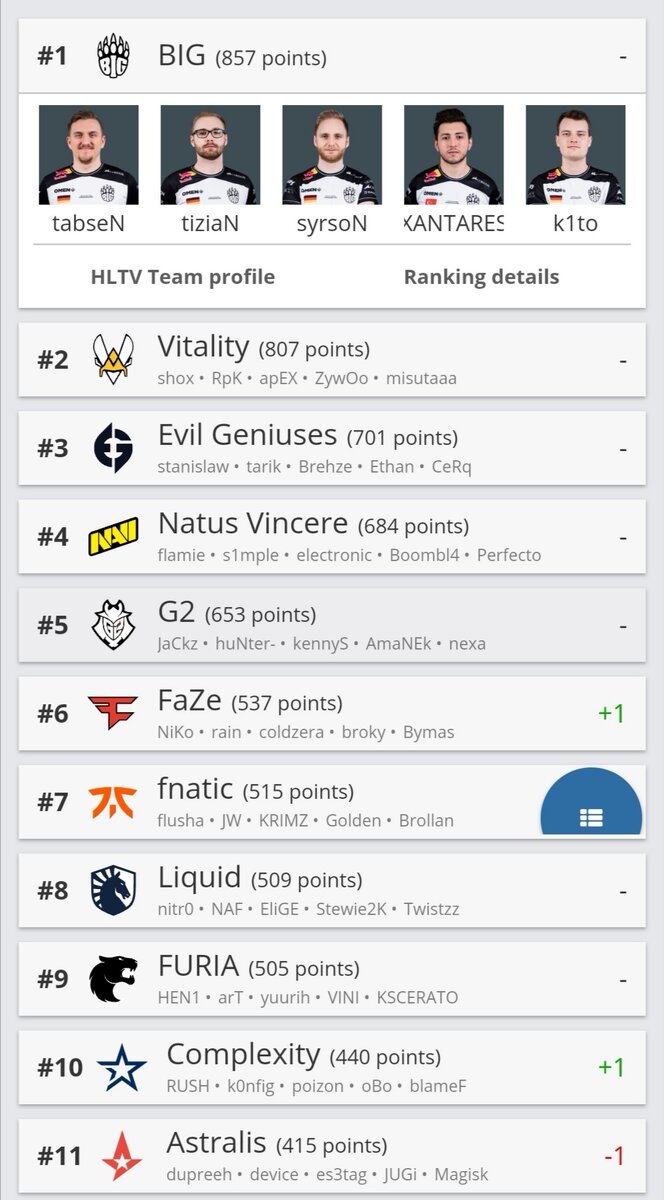This screenshot has height=1200, width=664.
Task: Open XANTARES's player photo
Action: coord(453,155)
